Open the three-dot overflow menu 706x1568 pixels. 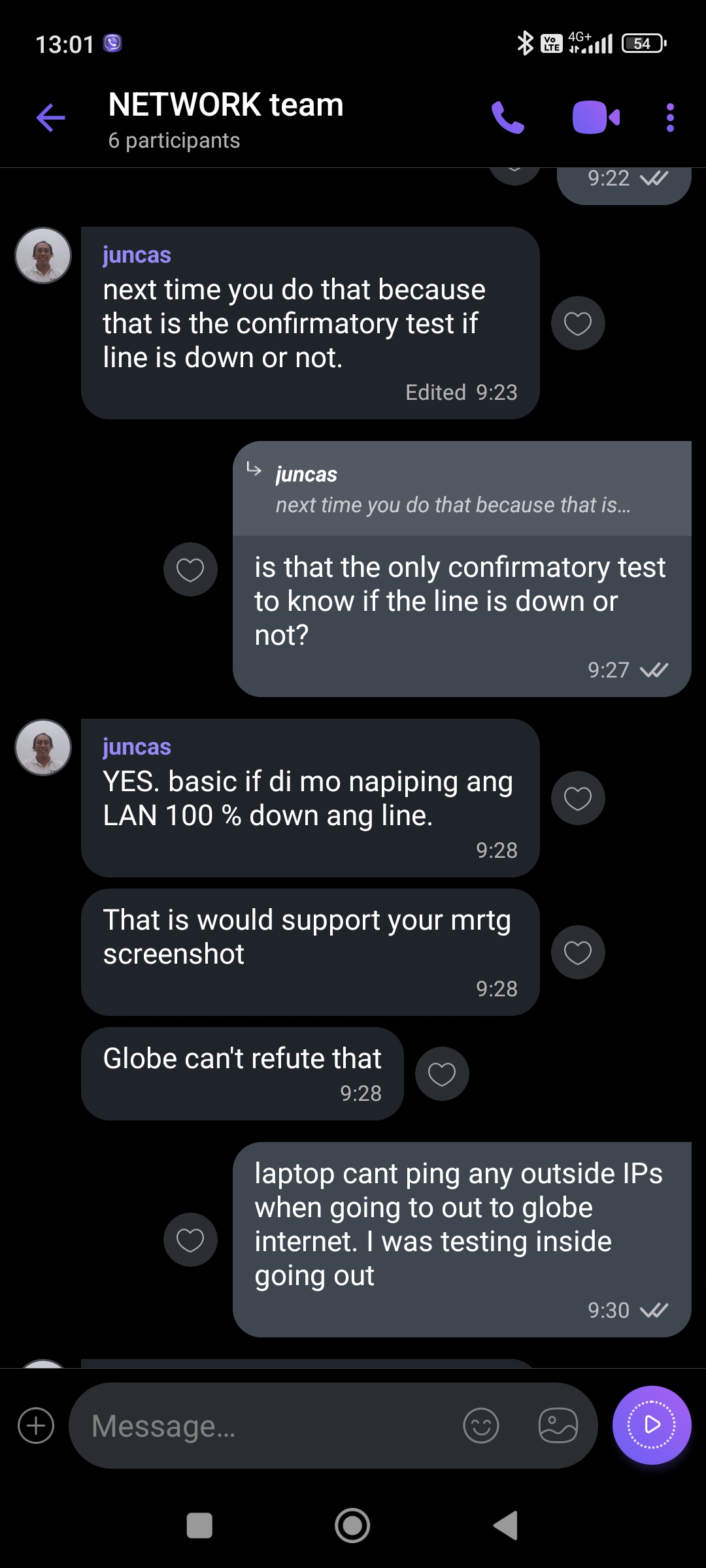(x=670, y=118)
